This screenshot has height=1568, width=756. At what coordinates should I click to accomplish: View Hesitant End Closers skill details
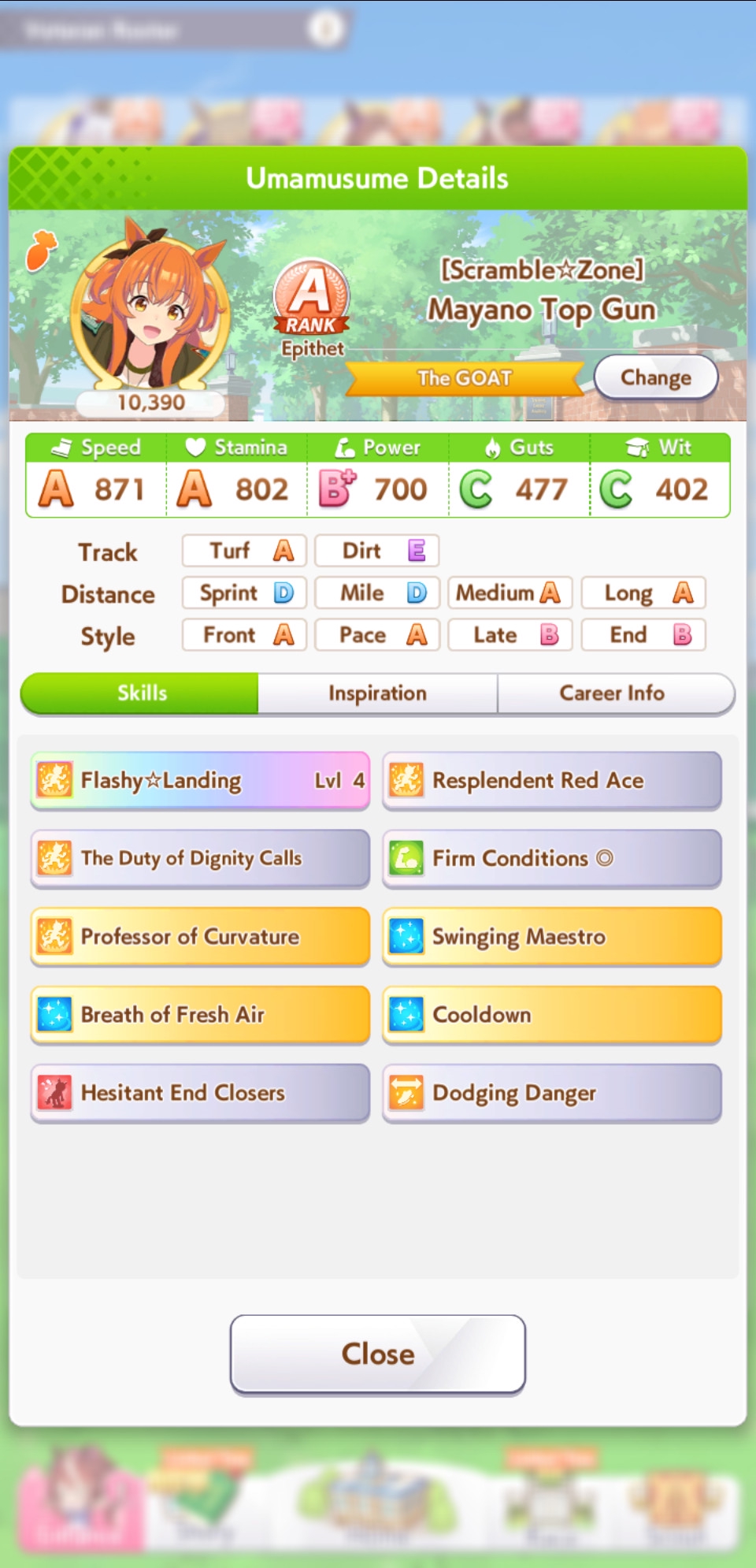point(200,1093)
